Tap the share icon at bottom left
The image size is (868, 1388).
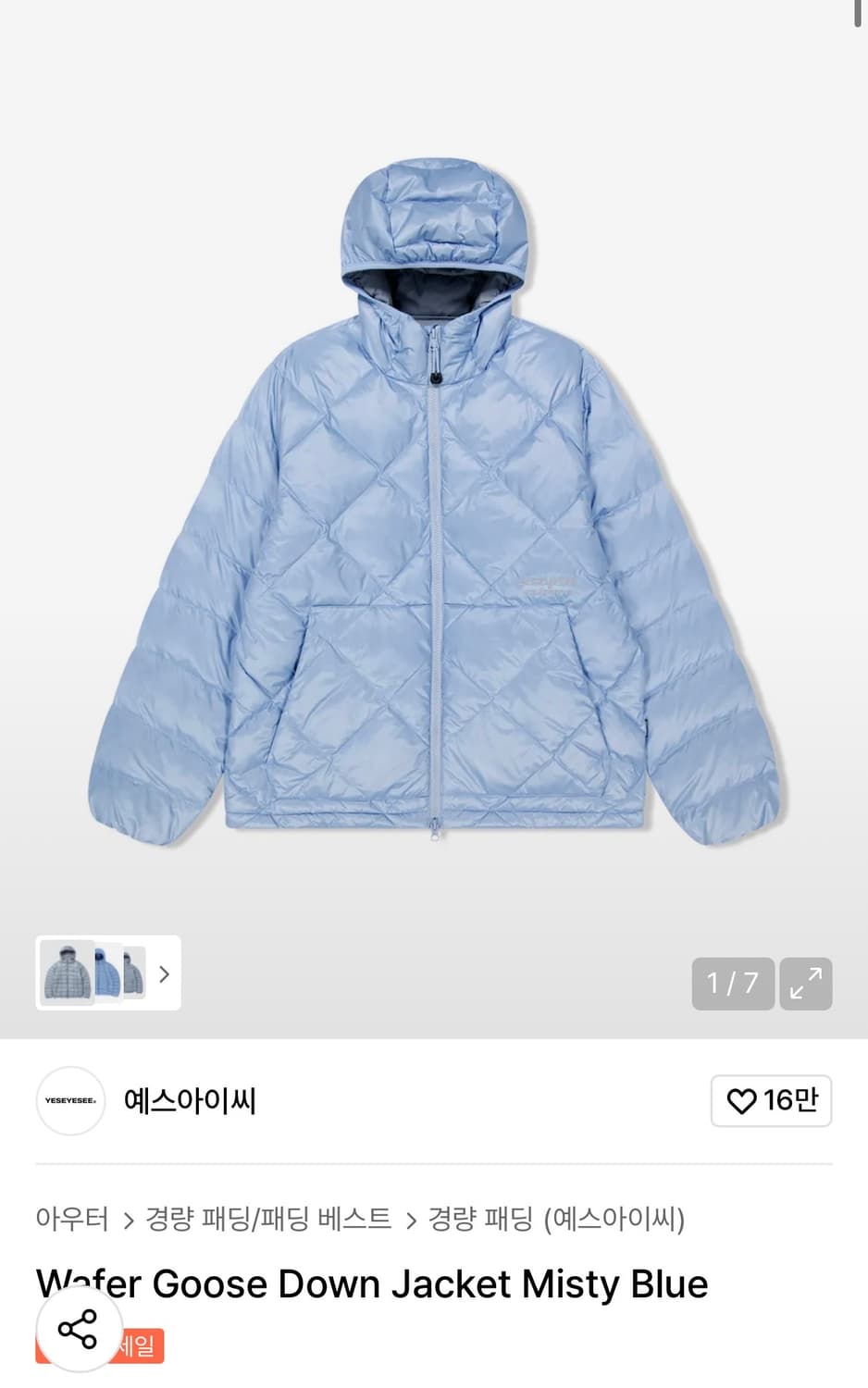click(x=78, y=1333)
